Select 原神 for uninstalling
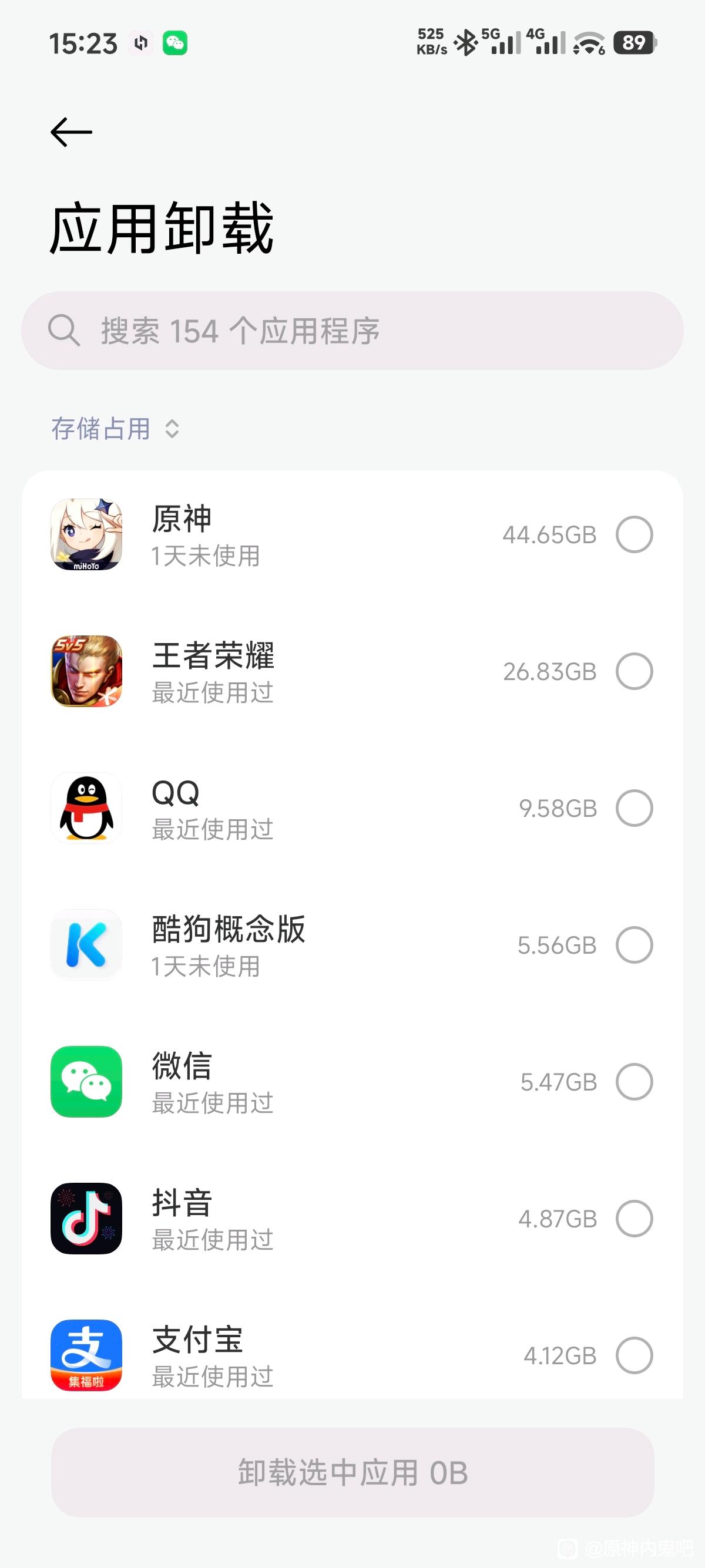This screenshot has width=705, height=1568. coord(634,534)
